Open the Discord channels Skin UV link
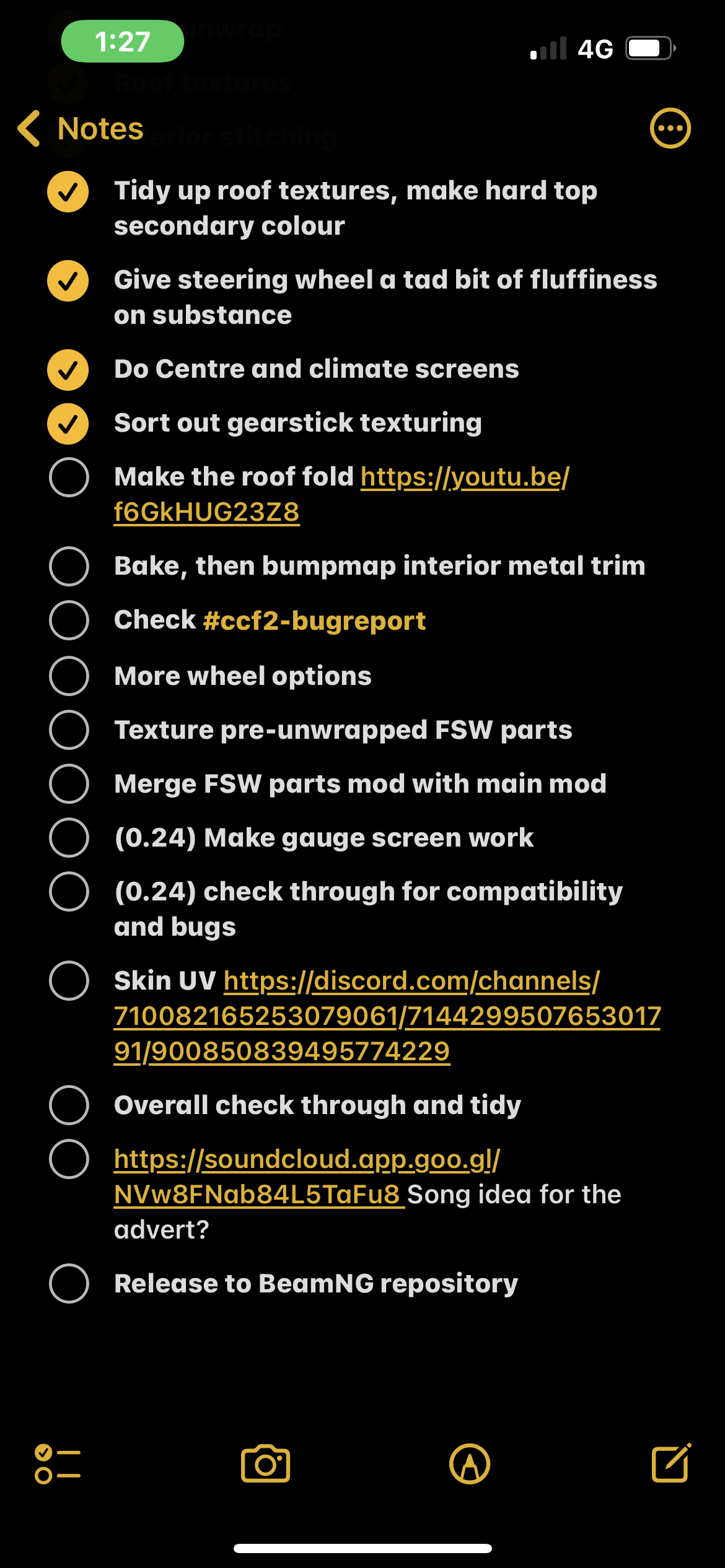Screen dimensions: 725x1568 pyautogui.click(x=387, y=1016)
